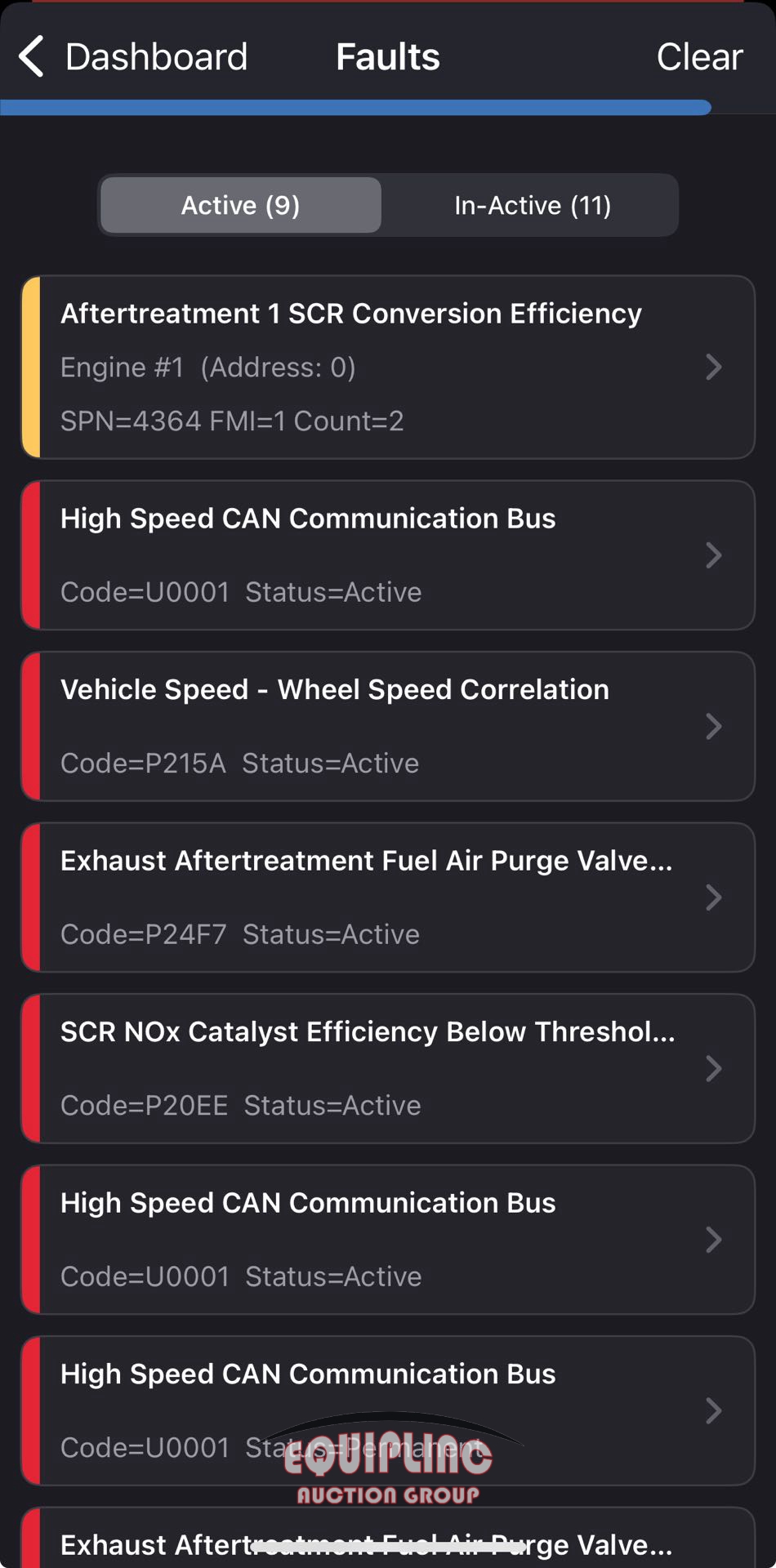Image resolution: width=776 pixels, height=1568 pixels.
Task: Open Aftertreatment 1 SCR Conversion Efficiency fault
Action: [x=388, y=367]
